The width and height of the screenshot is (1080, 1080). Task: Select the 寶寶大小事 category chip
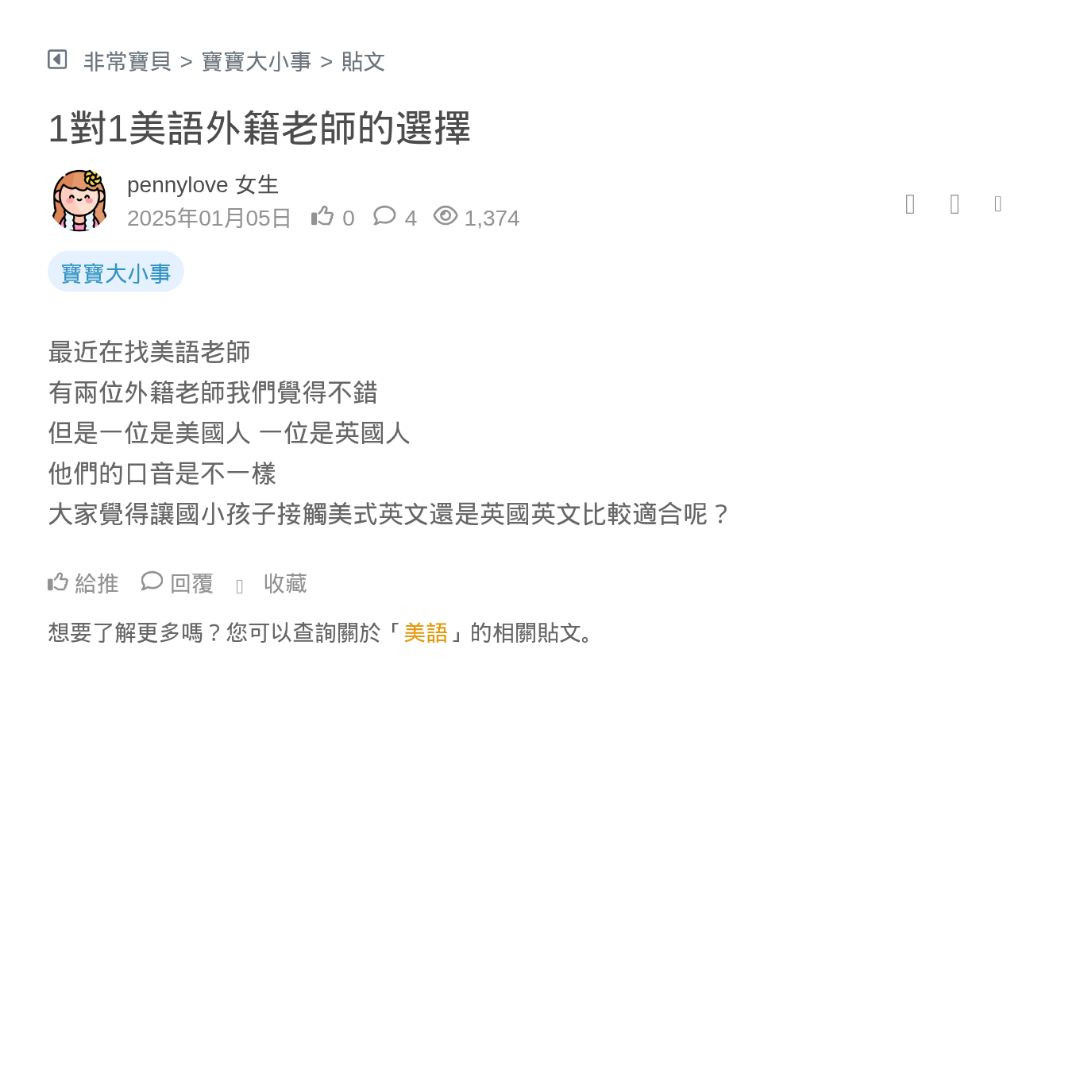(115, 273)
